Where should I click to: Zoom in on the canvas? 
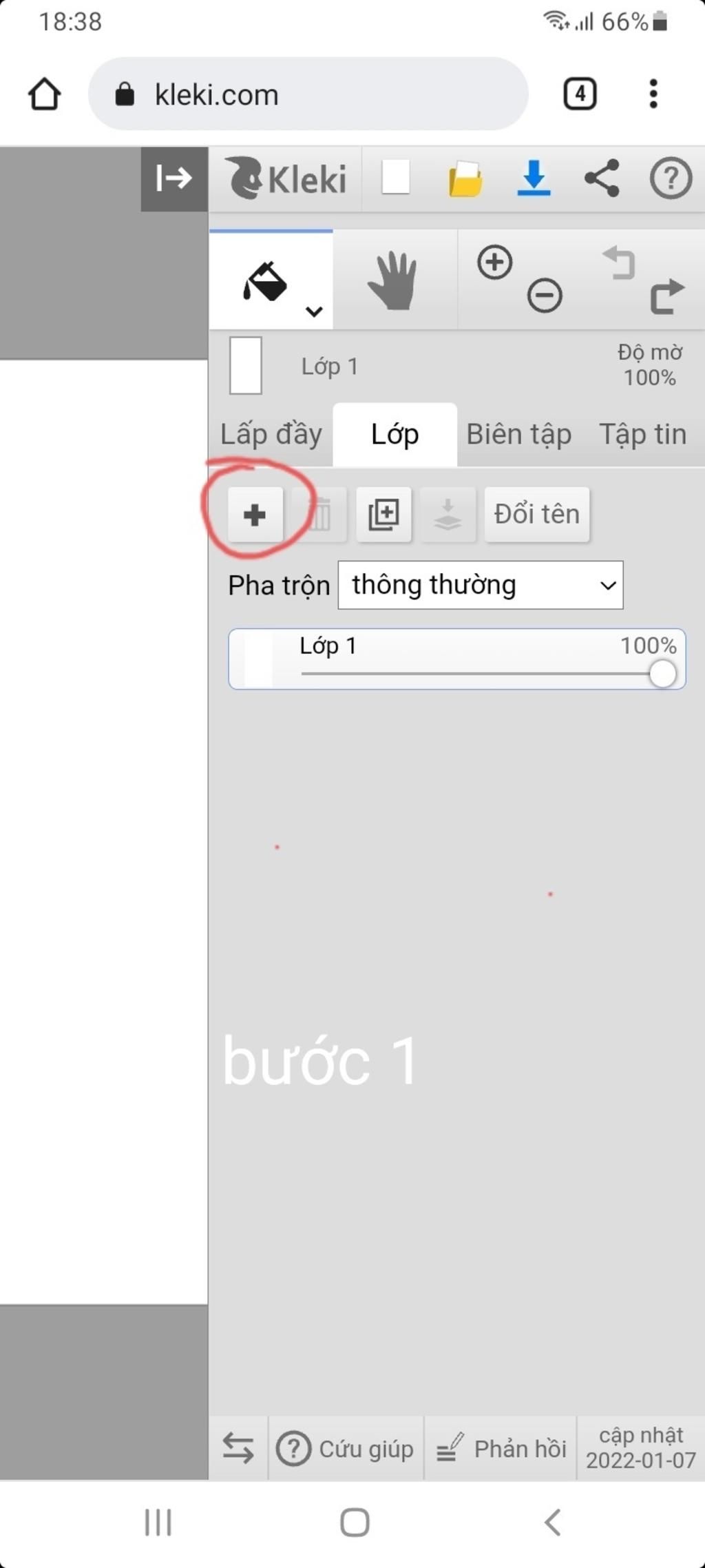pos(494,262)
